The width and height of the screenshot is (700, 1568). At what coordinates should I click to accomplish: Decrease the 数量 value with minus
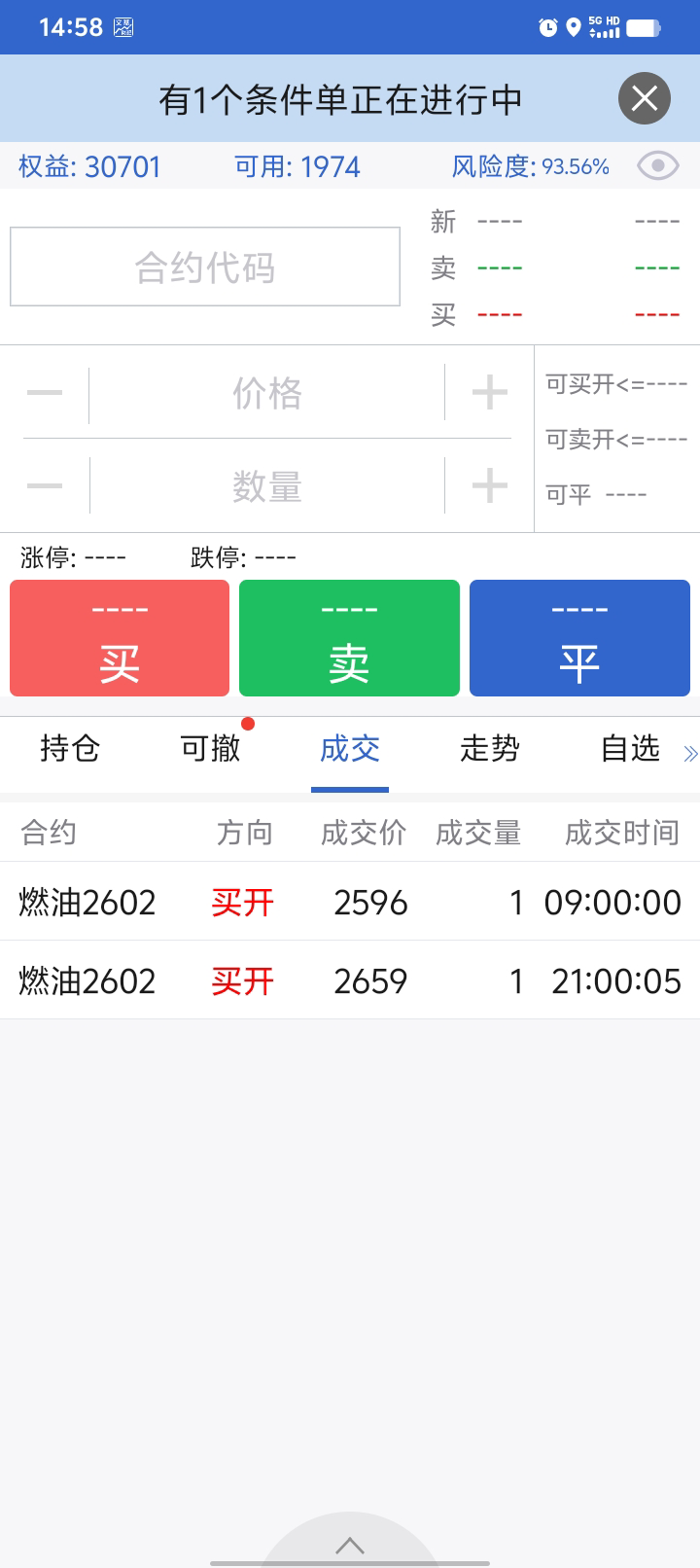(45, 485)
